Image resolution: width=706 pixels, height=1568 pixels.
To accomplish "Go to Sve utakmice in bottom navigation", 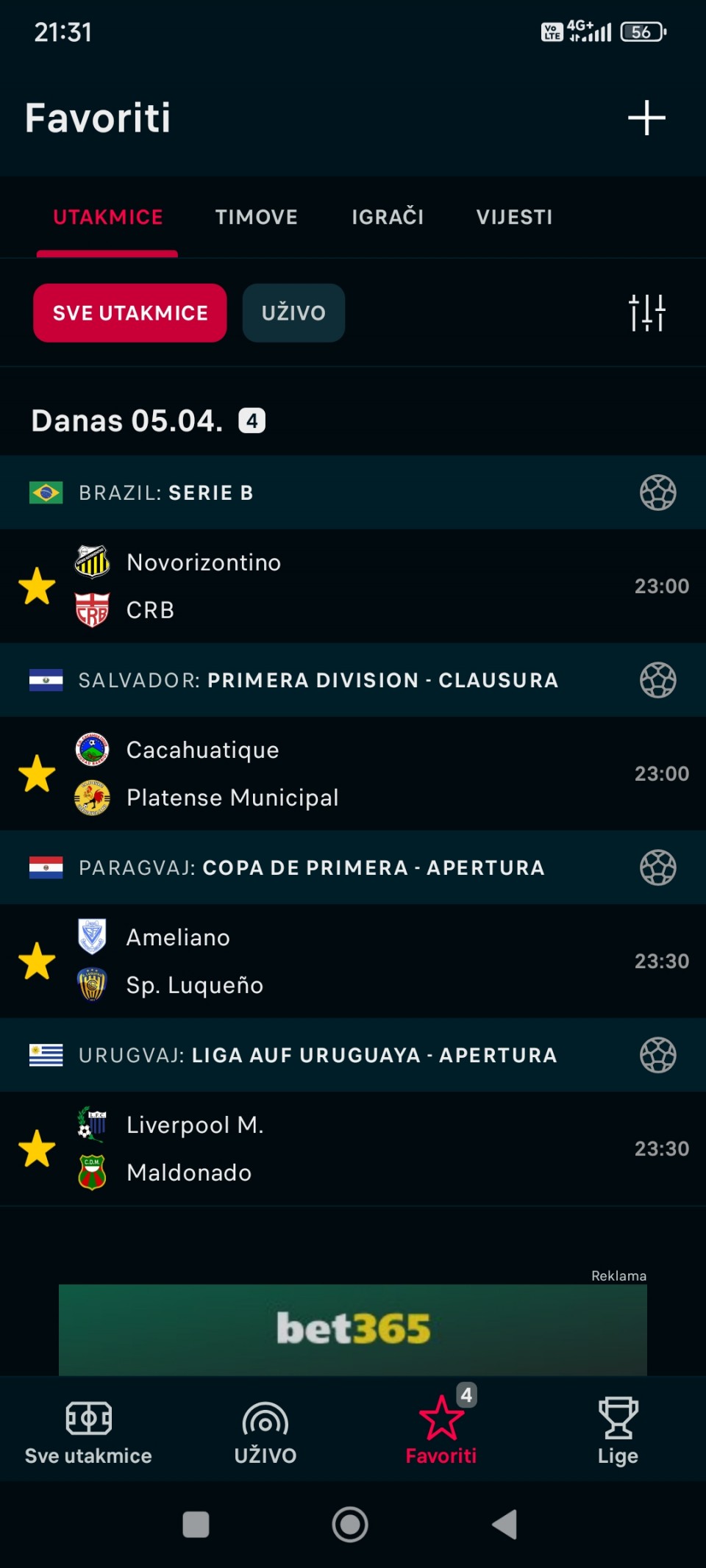I will point(88,1431).
